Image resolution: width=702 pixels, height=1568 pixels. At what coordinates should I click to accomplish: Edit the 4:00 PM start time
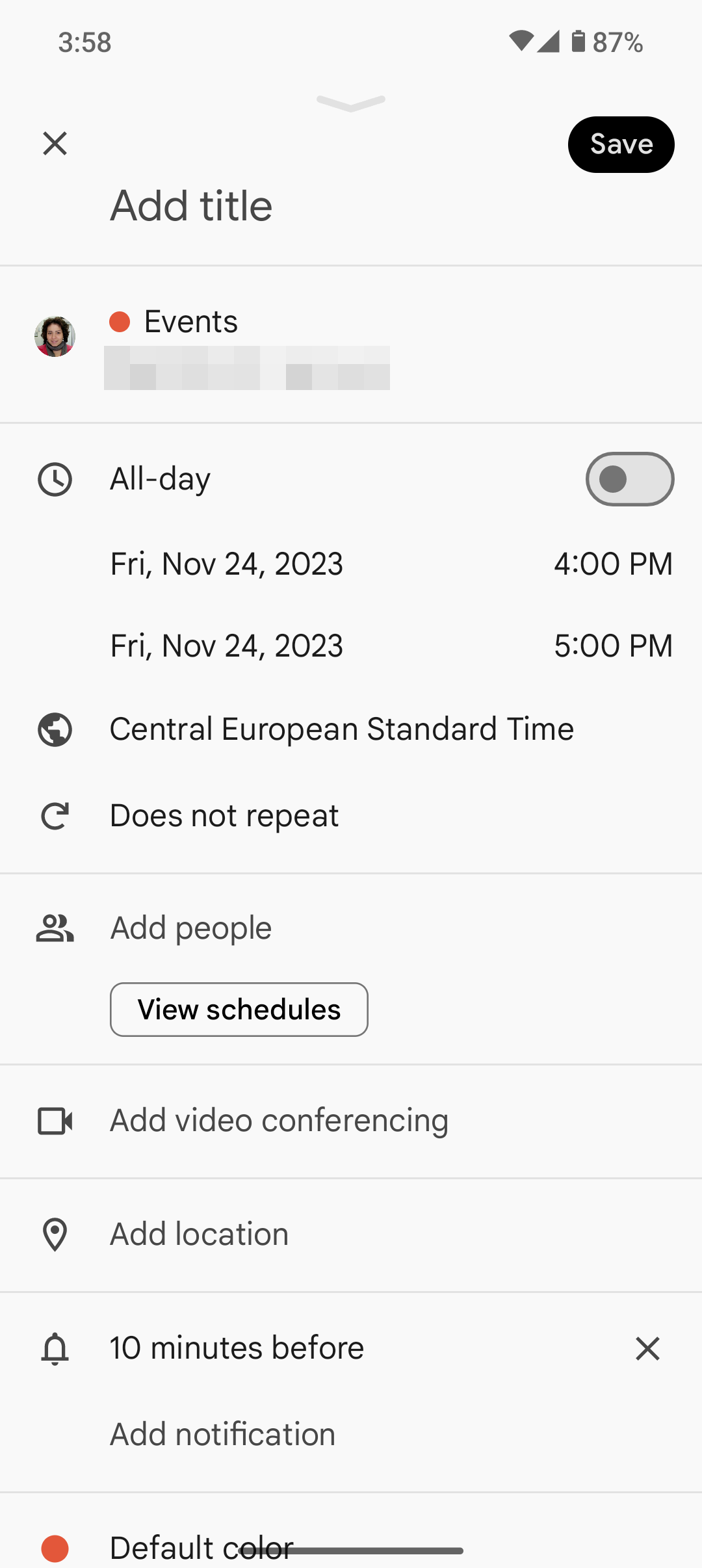(x=612, y=564)
